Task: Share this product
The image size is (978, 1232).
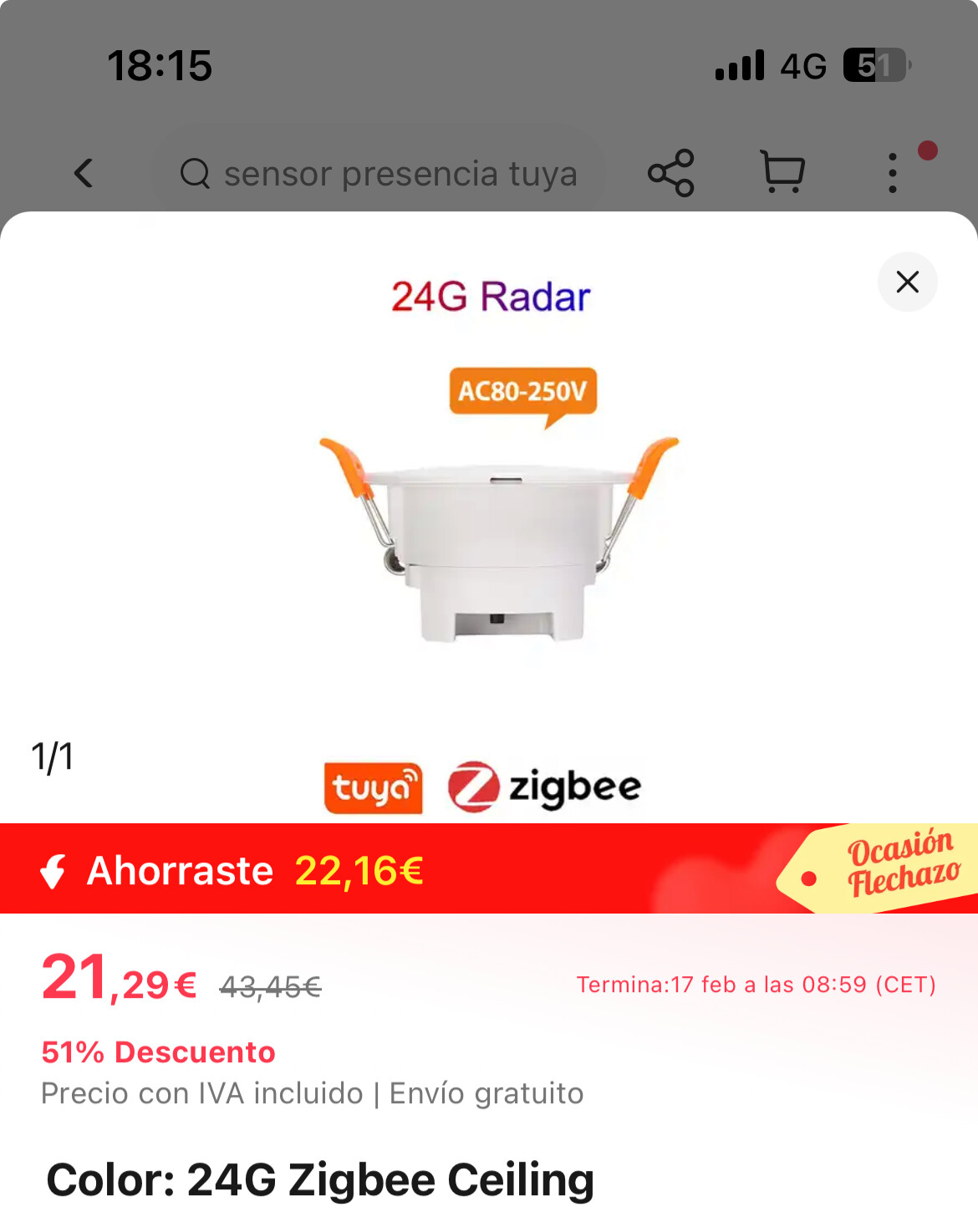Action: [x=670, y=173]
